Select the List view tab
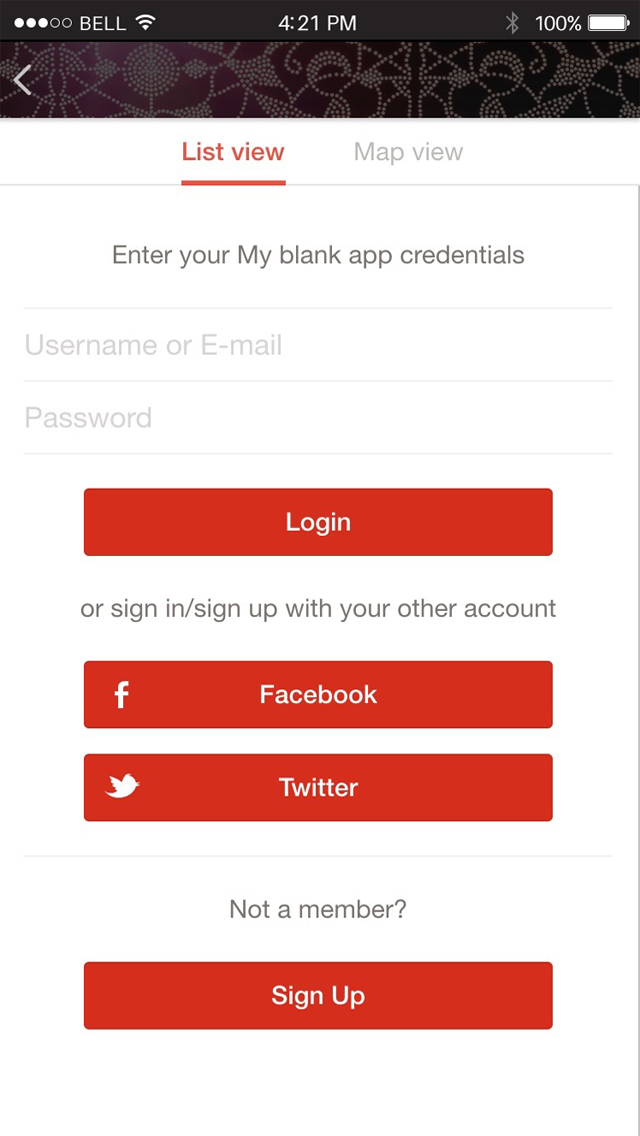Screen dimensions: 640x1136 [x=233, y=152]
